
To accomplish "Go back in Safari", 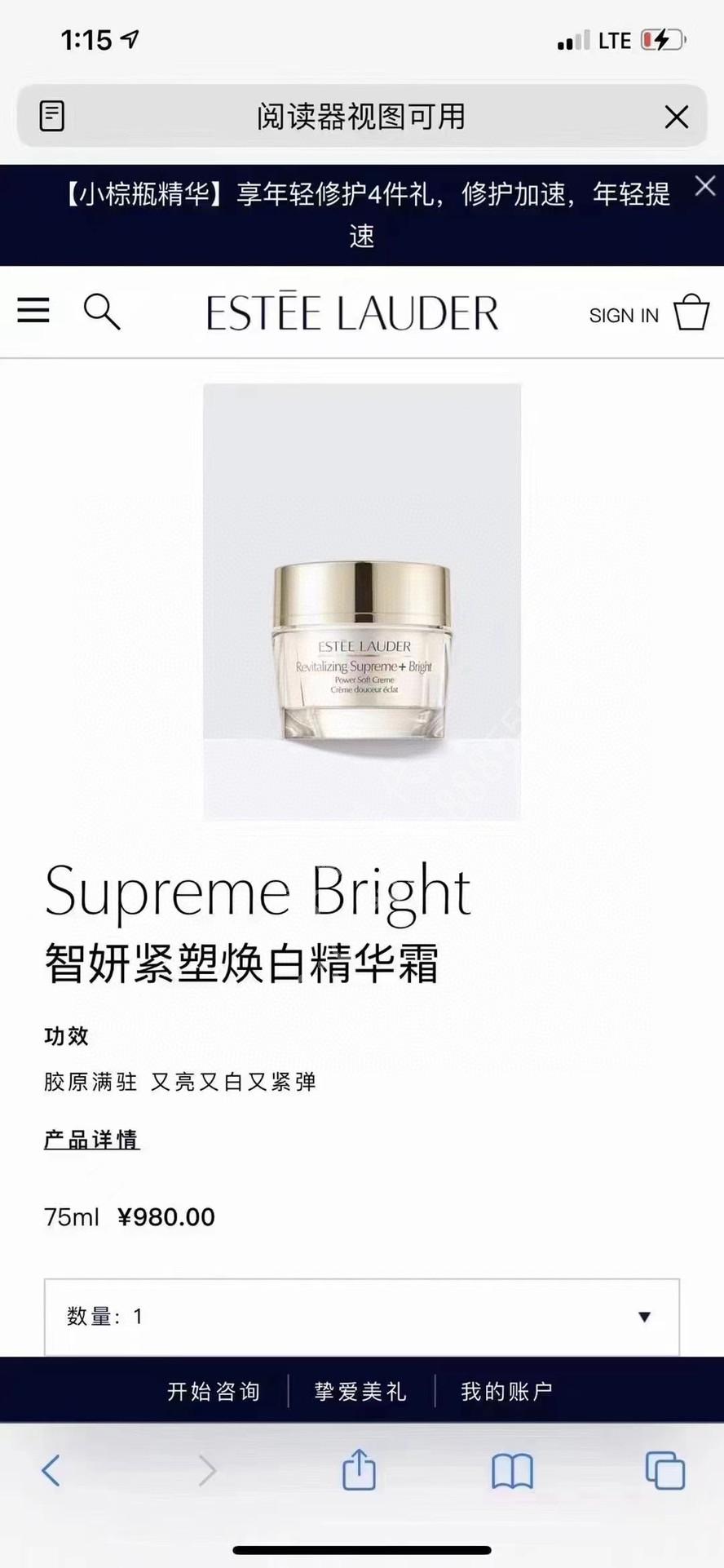I will [x=51, y=1471].
